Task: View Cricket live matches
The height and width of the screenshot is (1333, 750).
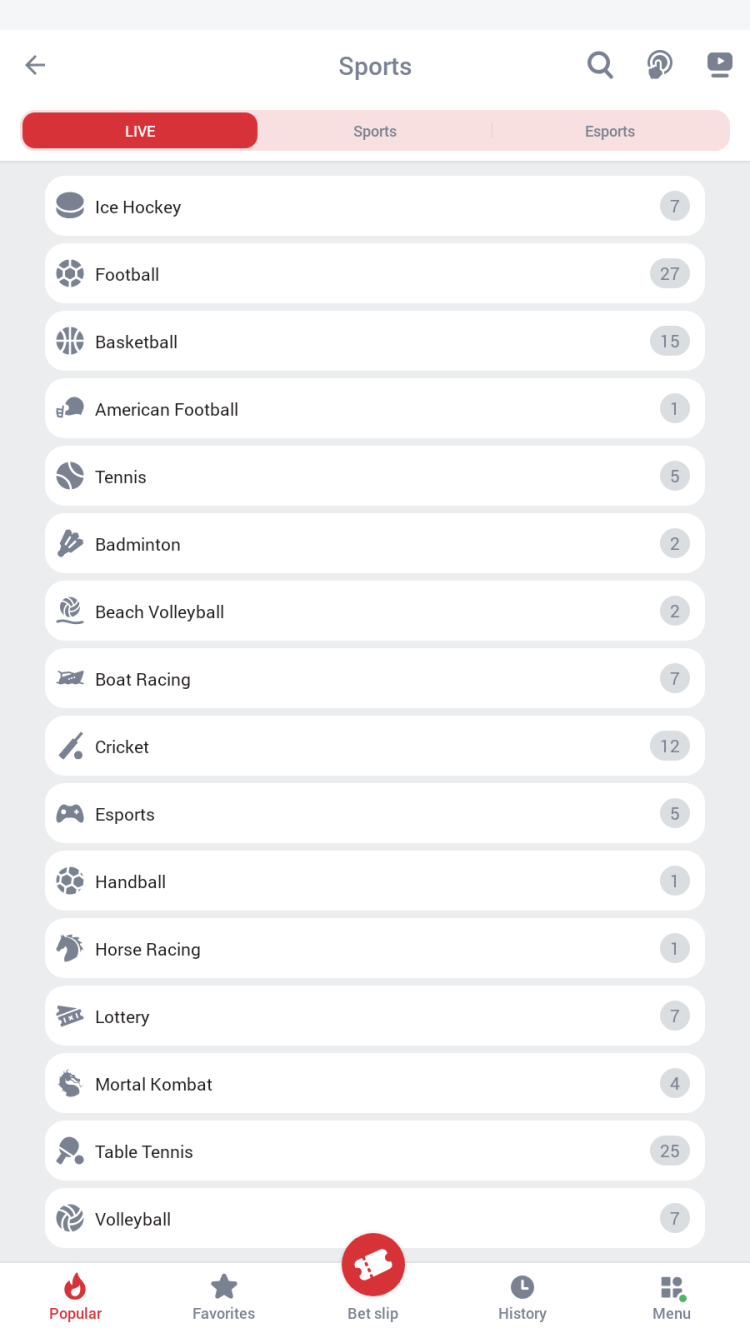Action: point(375,747)
